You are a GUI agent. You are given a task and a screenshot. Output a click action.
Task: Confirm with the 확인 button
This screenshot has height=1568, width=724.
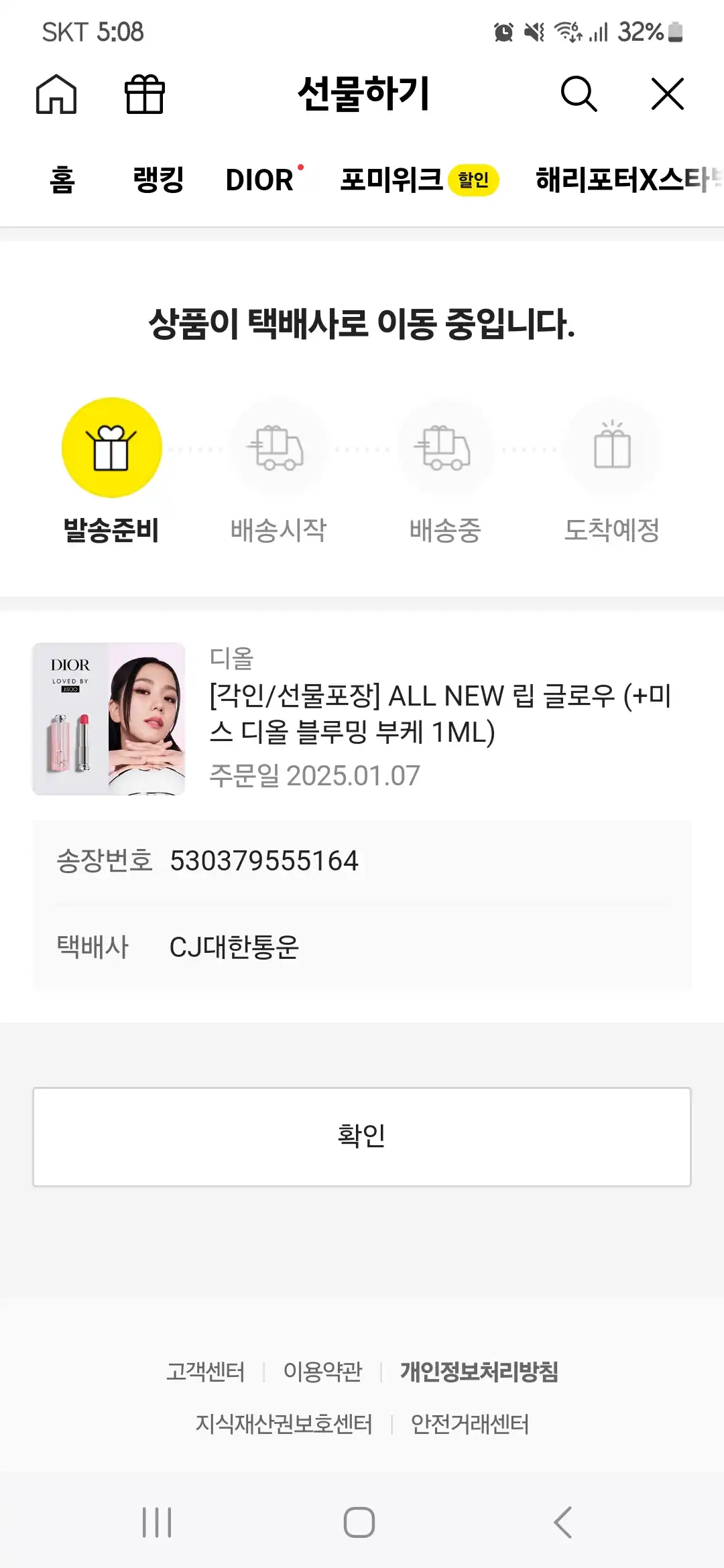click(362, 1136)
